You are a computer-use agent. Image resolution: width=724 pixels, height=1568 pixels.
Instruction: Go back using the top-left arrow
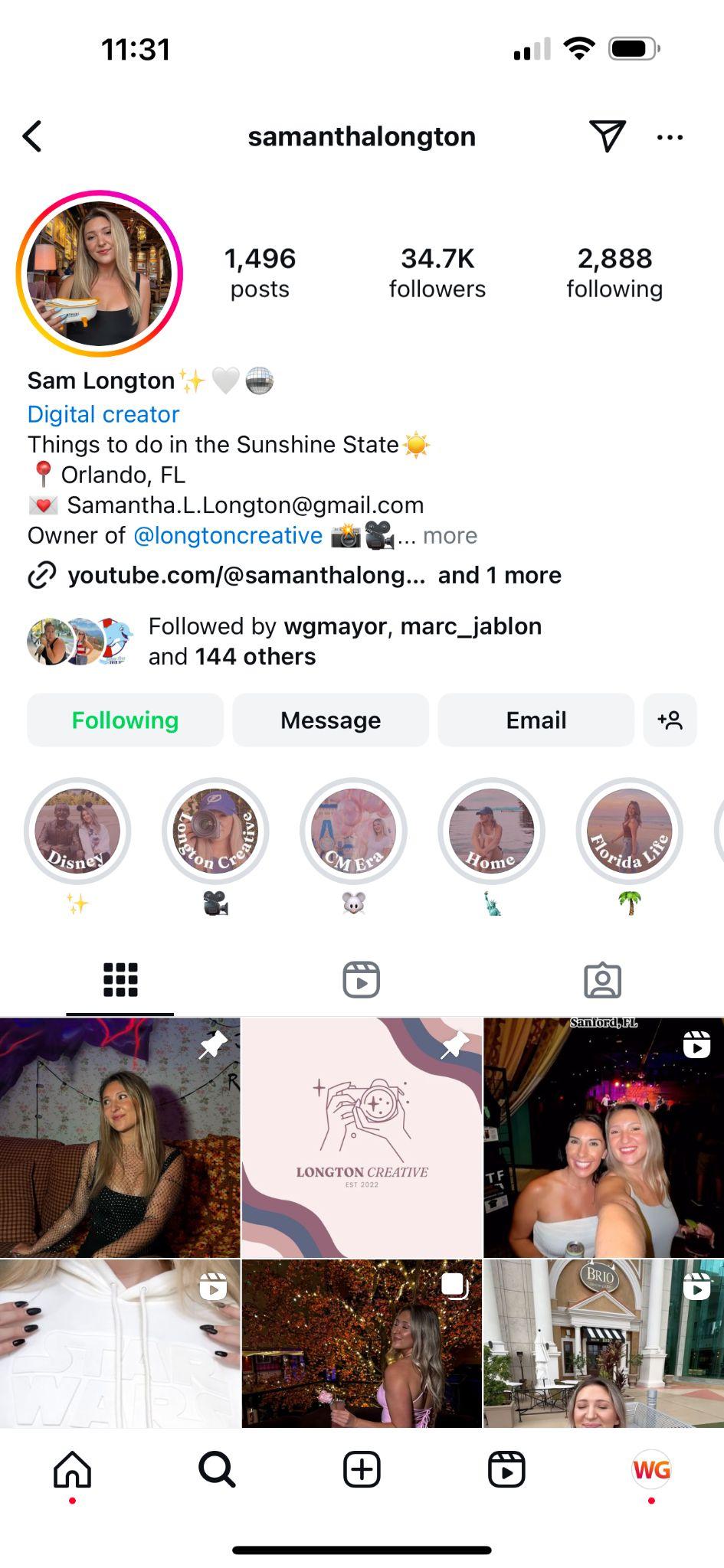pyautogui.click(x=32, y=137)
